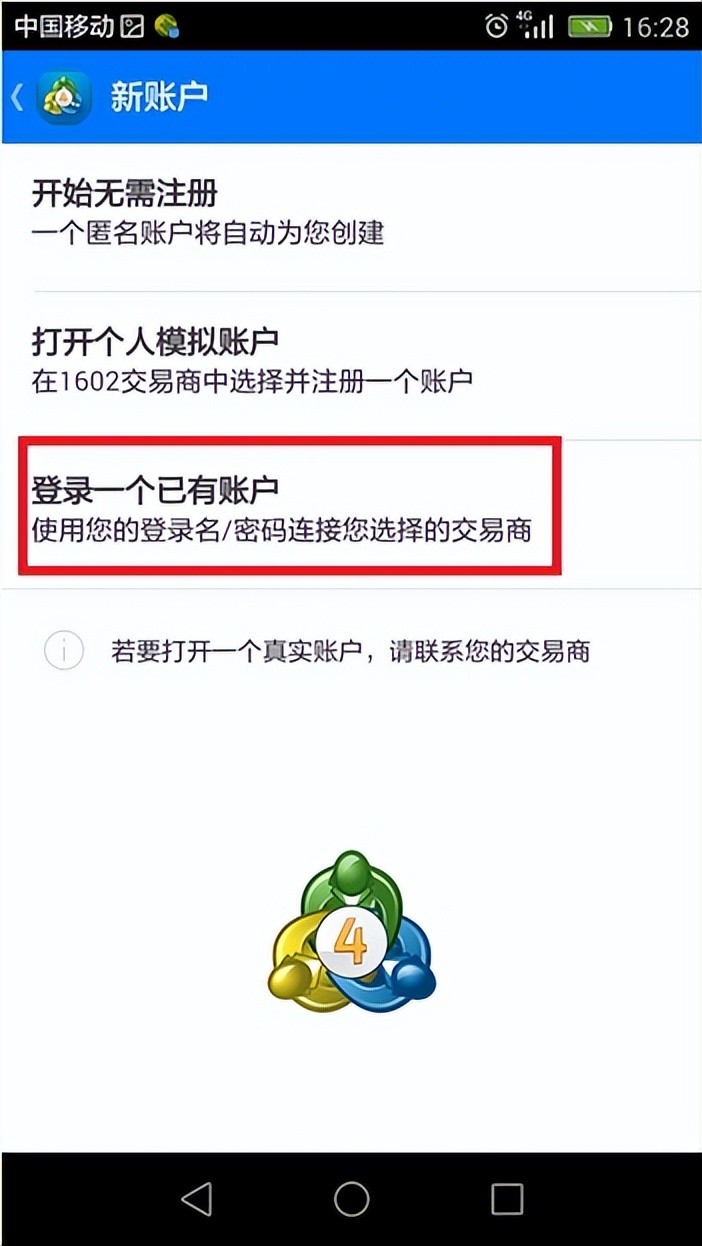Choose 登录一个已有账户 to log in

click(290, 508)
